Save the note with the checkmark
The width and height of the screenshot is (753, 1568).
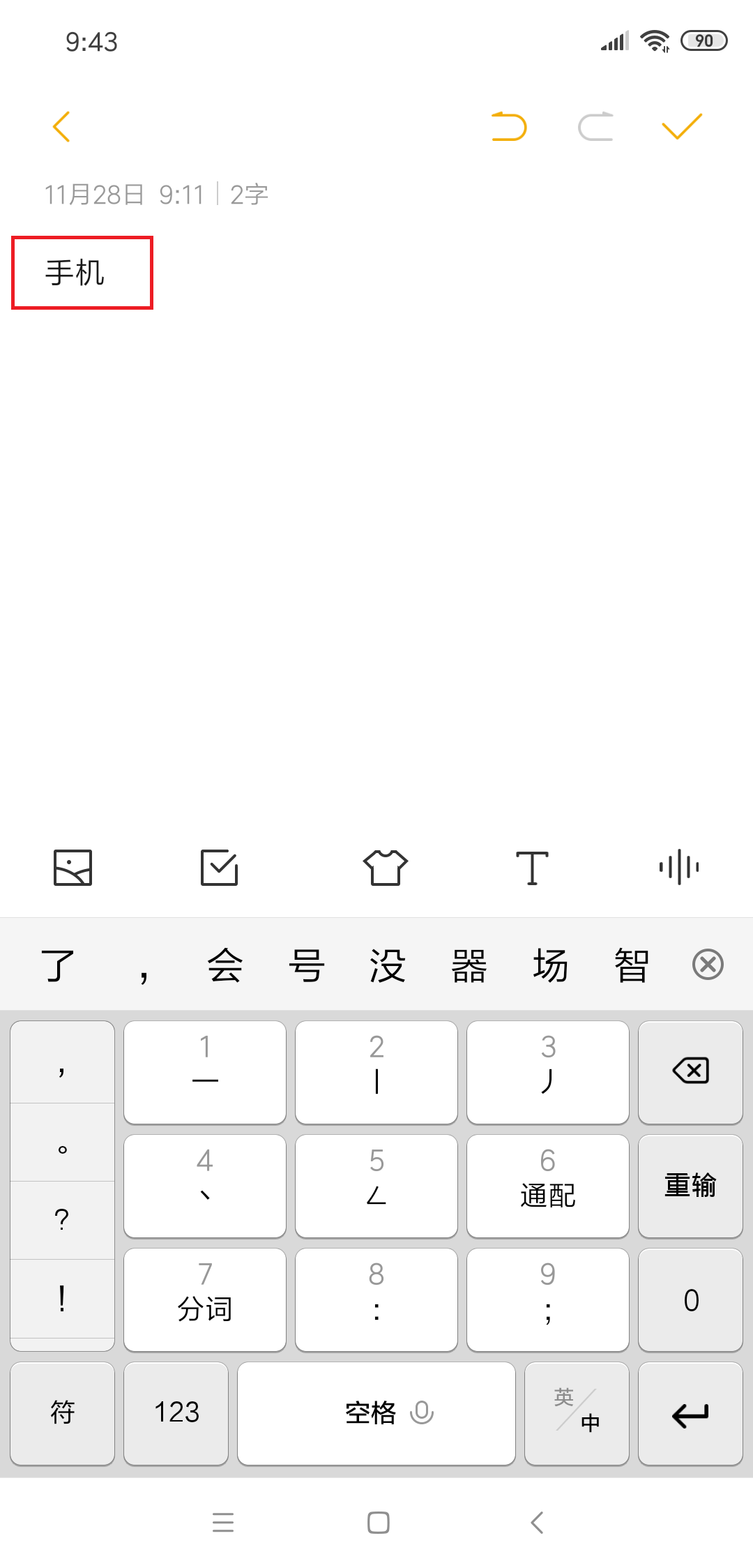(x=681, y=126)
